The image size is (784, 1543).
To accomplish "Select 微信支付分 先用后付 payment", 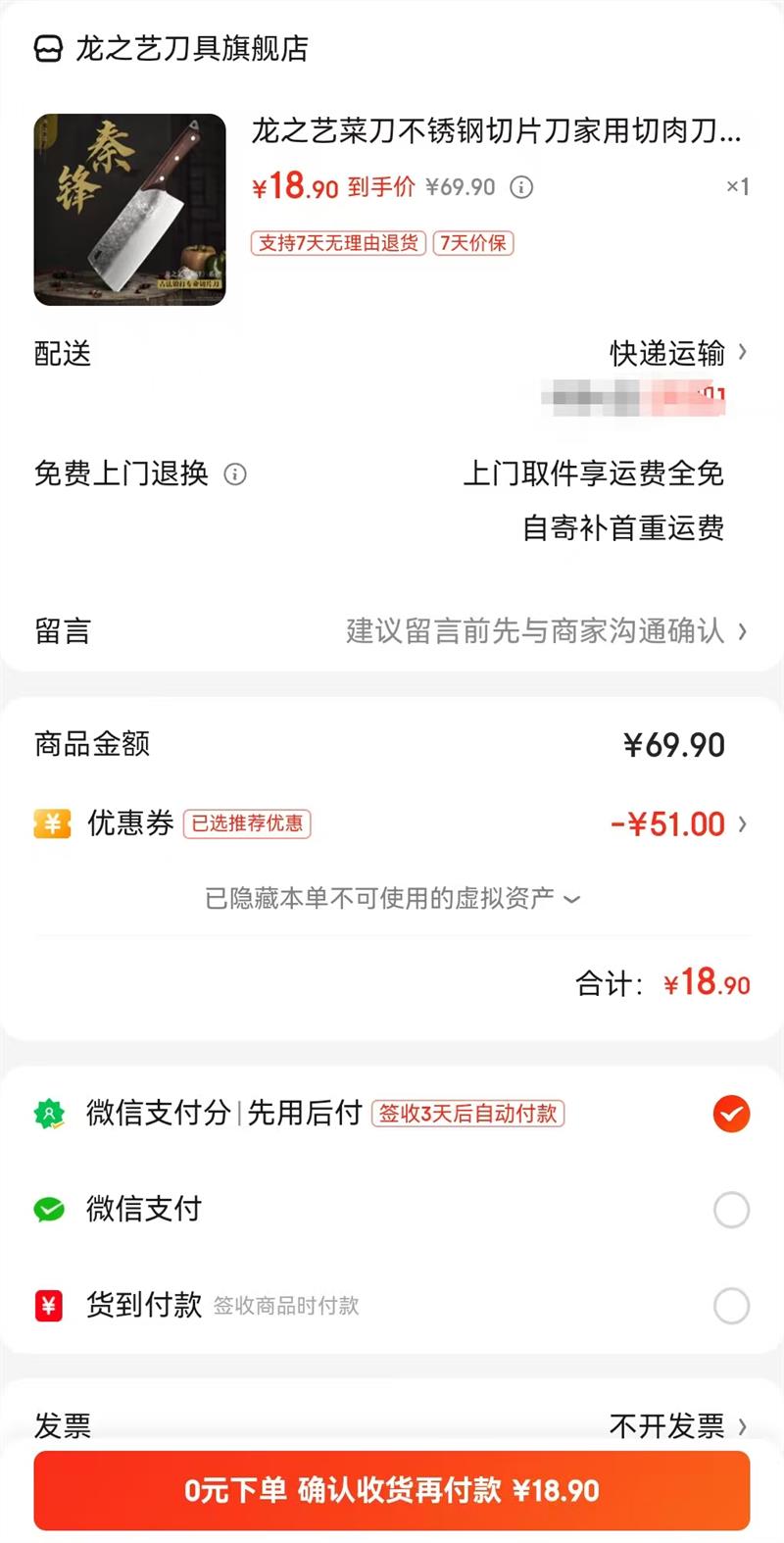I will pos(731,1114).
